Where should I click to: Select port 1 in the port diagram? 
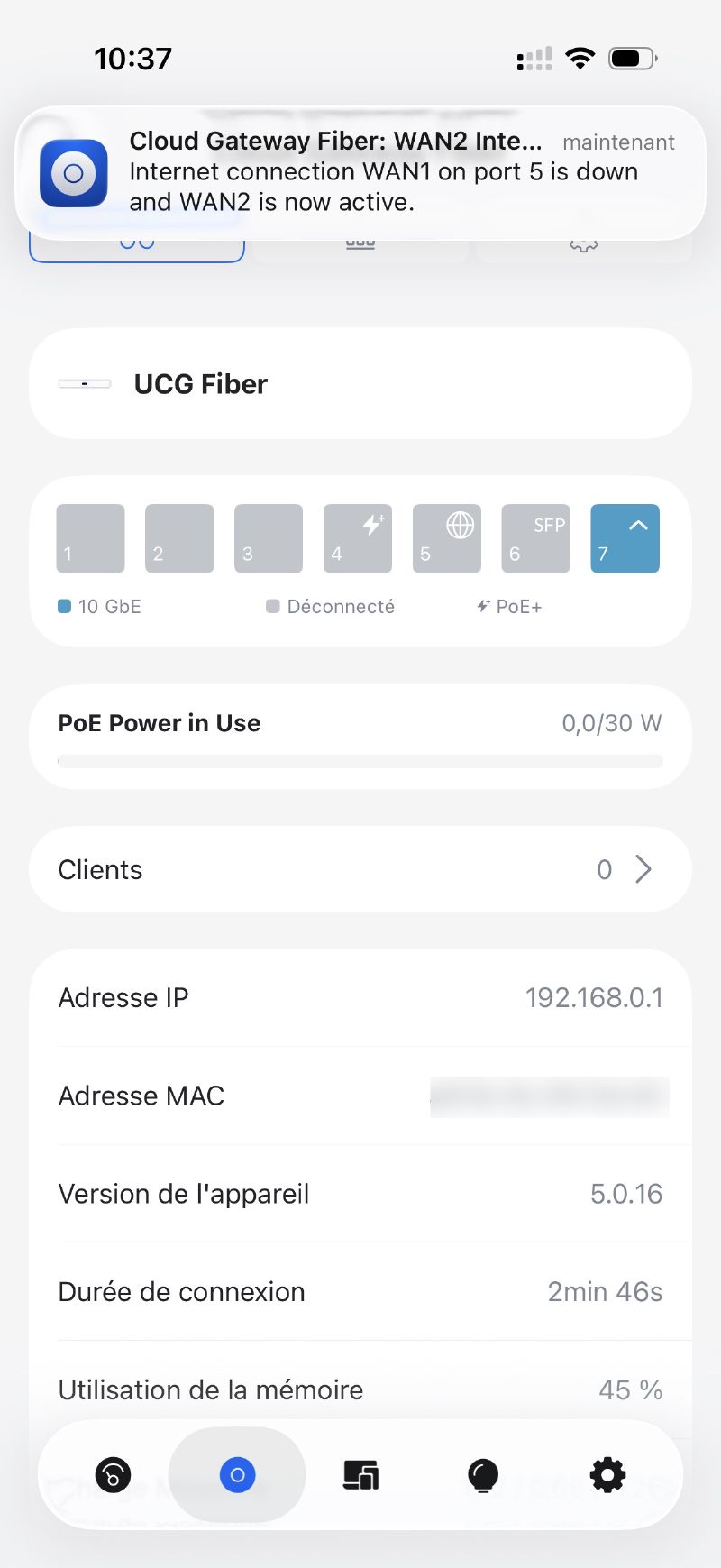pyautogui.click(x=89, y=538)
